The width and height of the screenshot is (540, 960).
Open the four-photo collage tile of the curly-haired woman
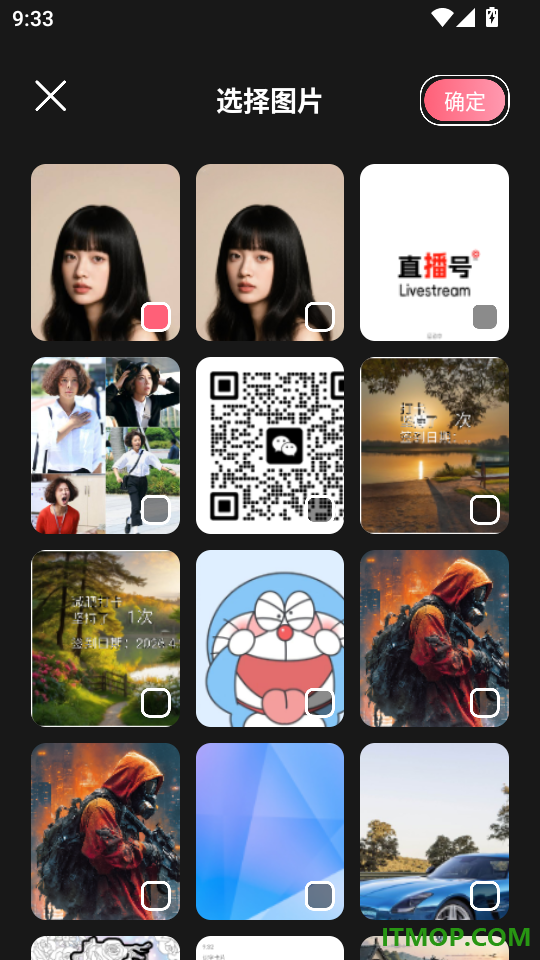[105, 445]
